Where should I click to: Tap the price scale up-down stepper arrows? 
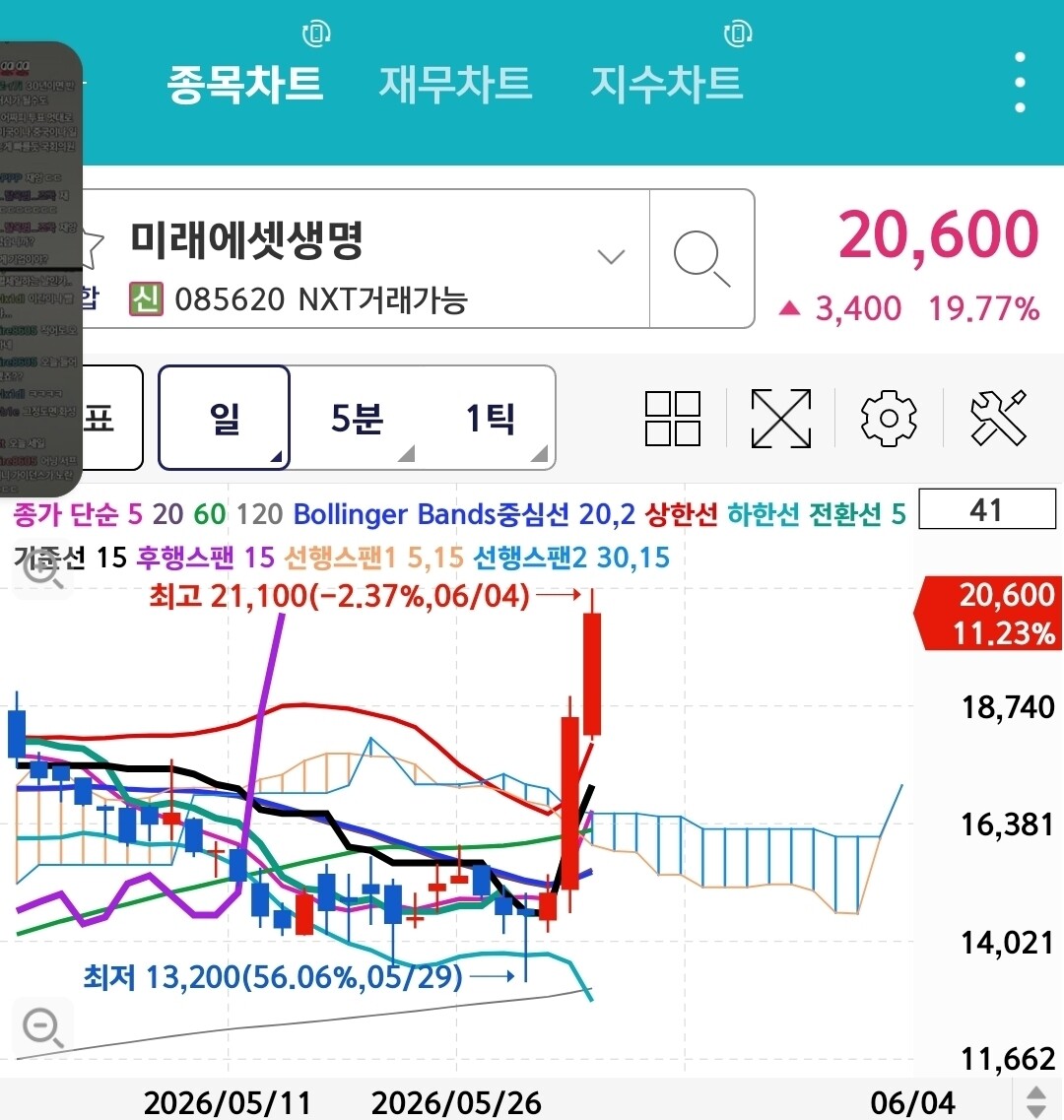click(x=1036, y=1102)
